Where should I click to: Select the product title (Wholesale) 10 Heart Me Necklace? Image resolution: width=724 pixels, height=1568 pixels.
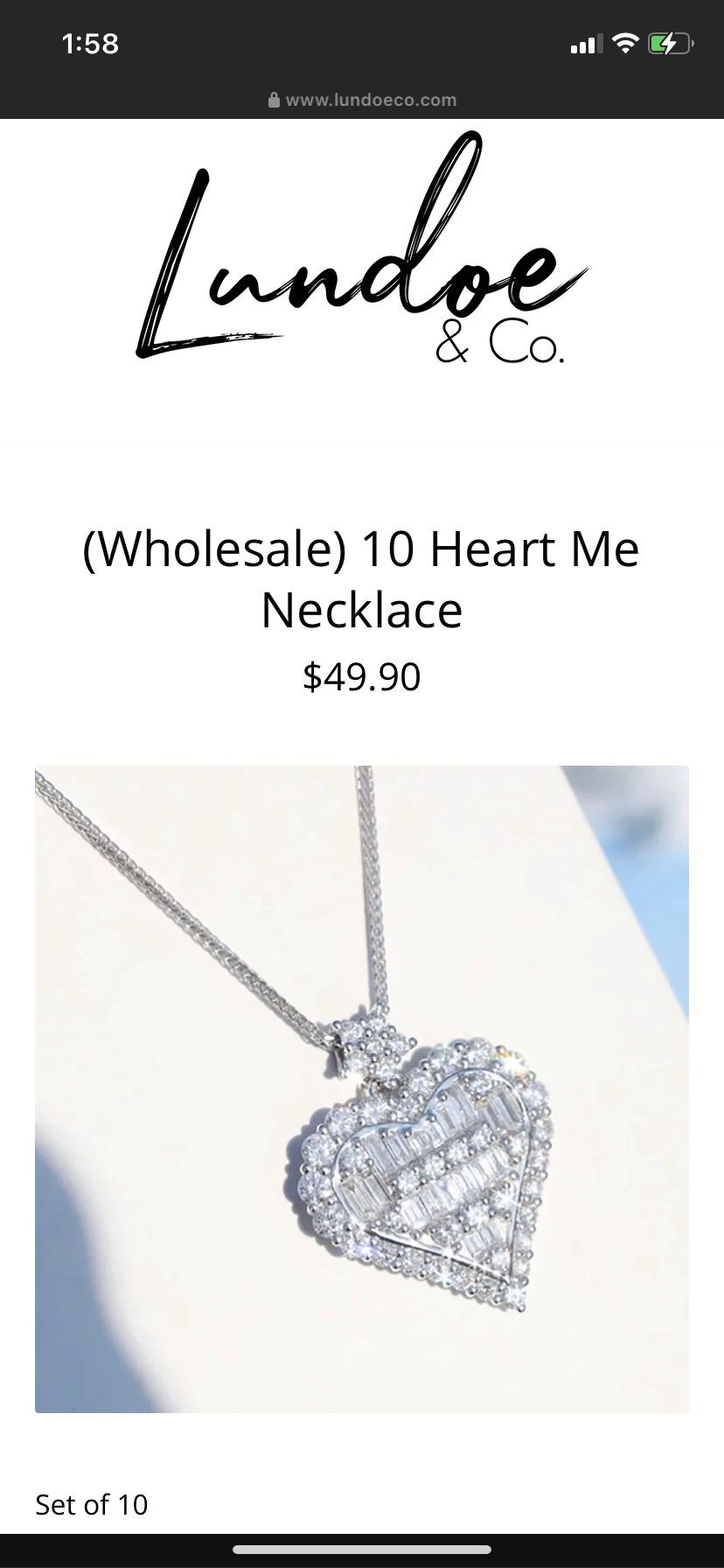coord(362,577)
